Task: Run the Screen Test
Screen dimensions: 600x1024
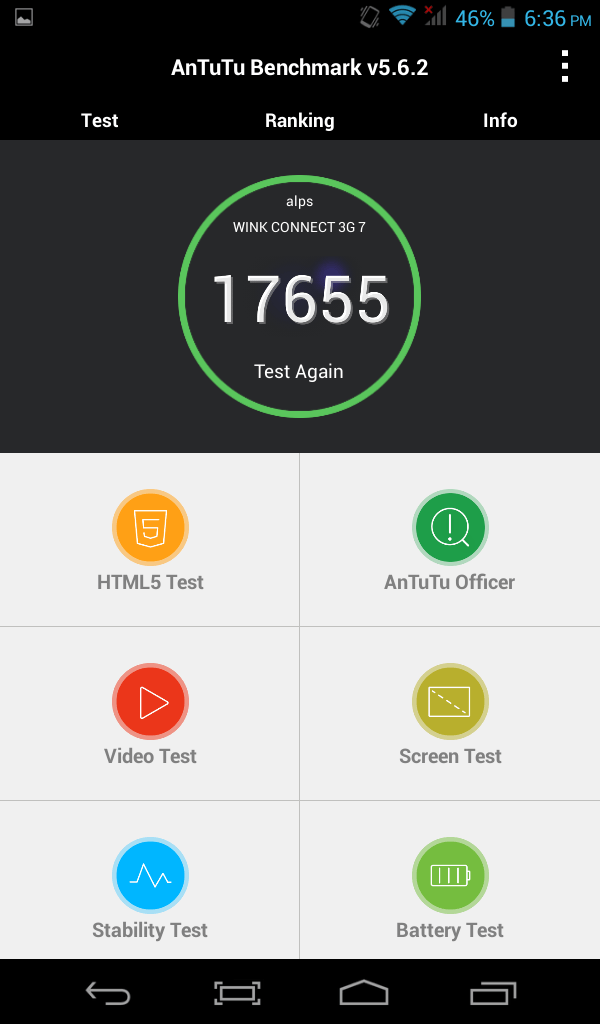Action: 450,715
